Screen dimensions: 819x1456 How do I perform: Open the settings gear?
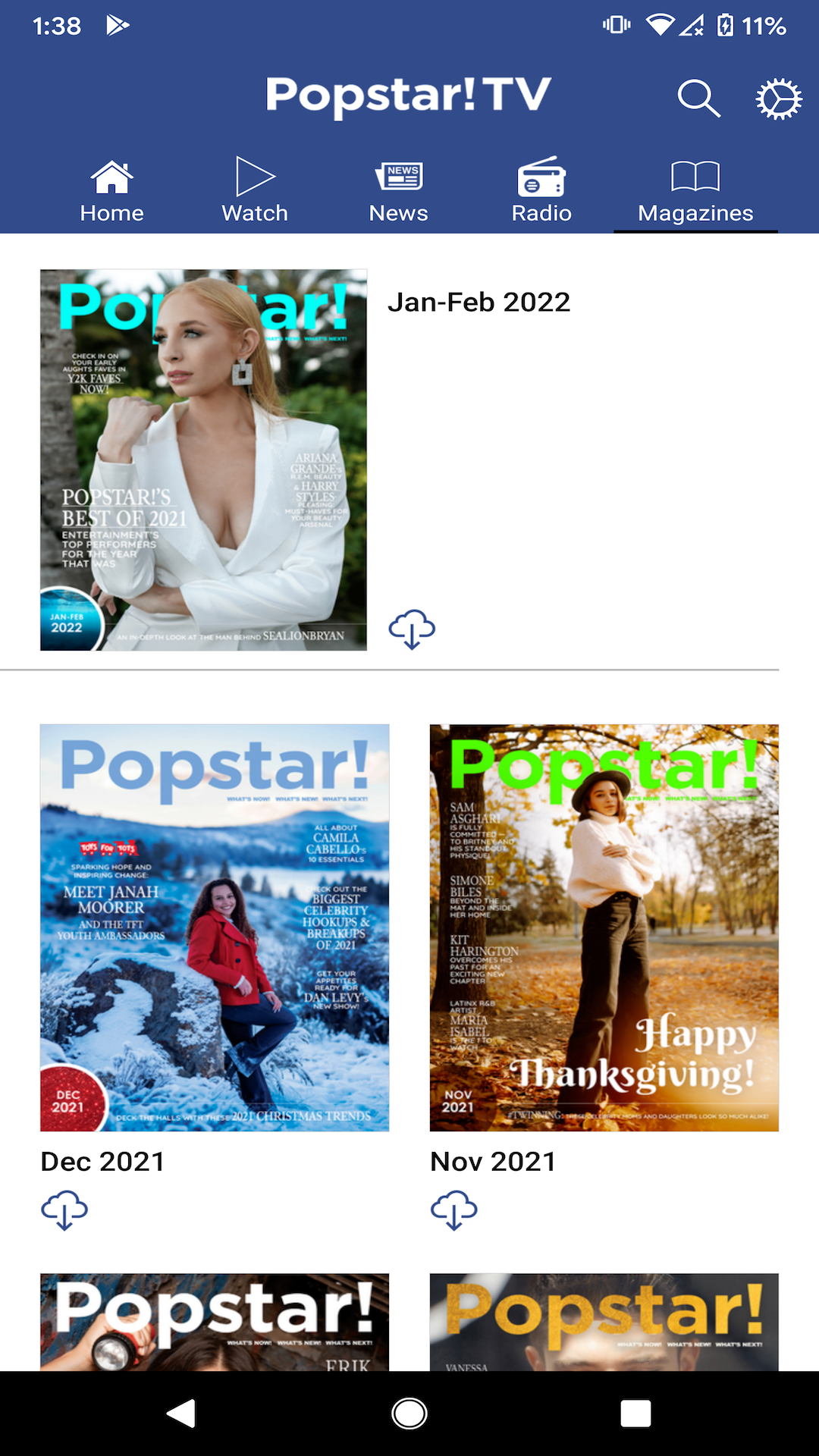pos(778,97)
